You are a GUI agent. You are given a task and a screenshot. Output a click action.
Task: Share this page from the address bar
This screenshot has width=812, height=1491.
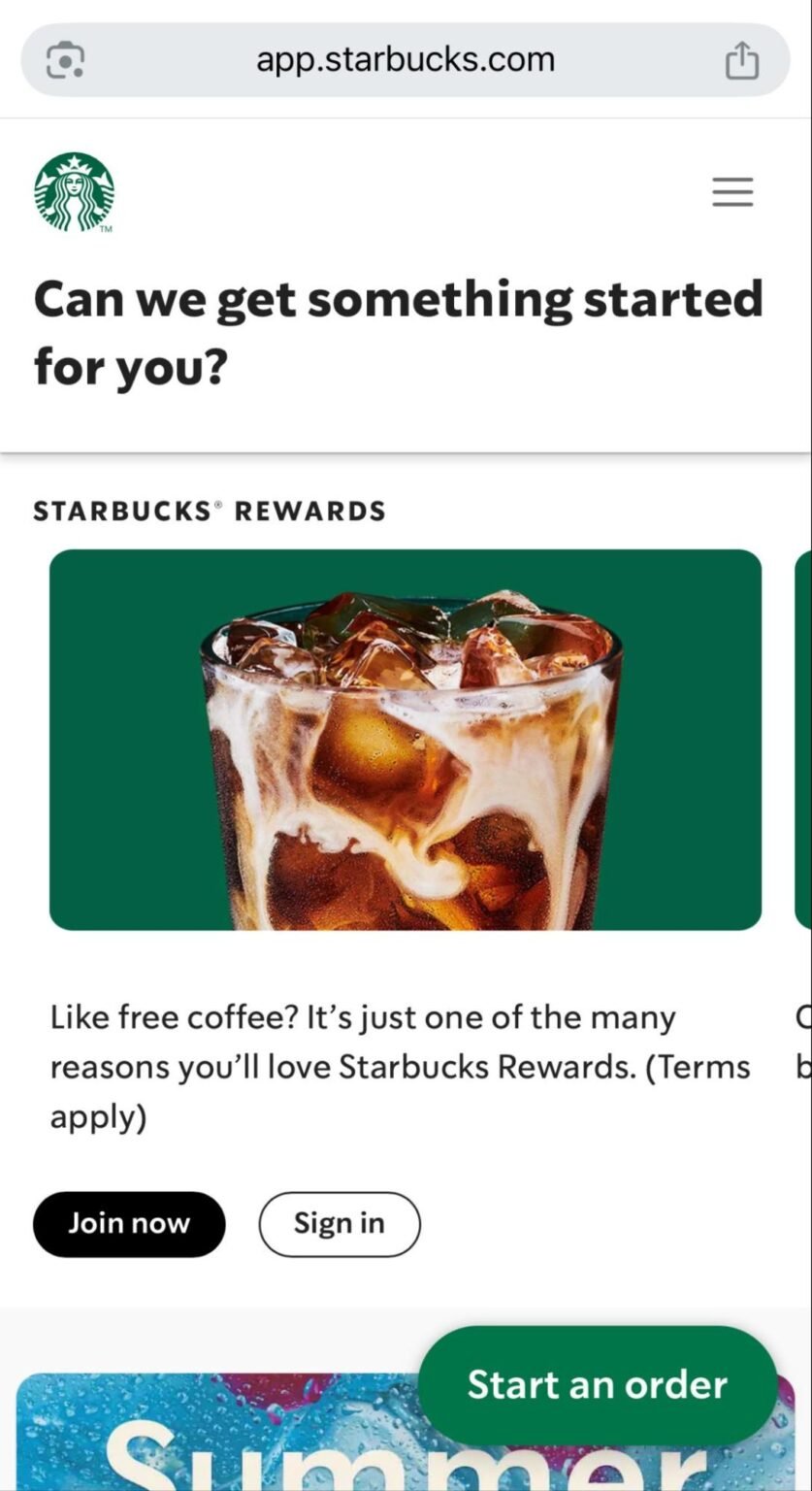pos(742,60)
